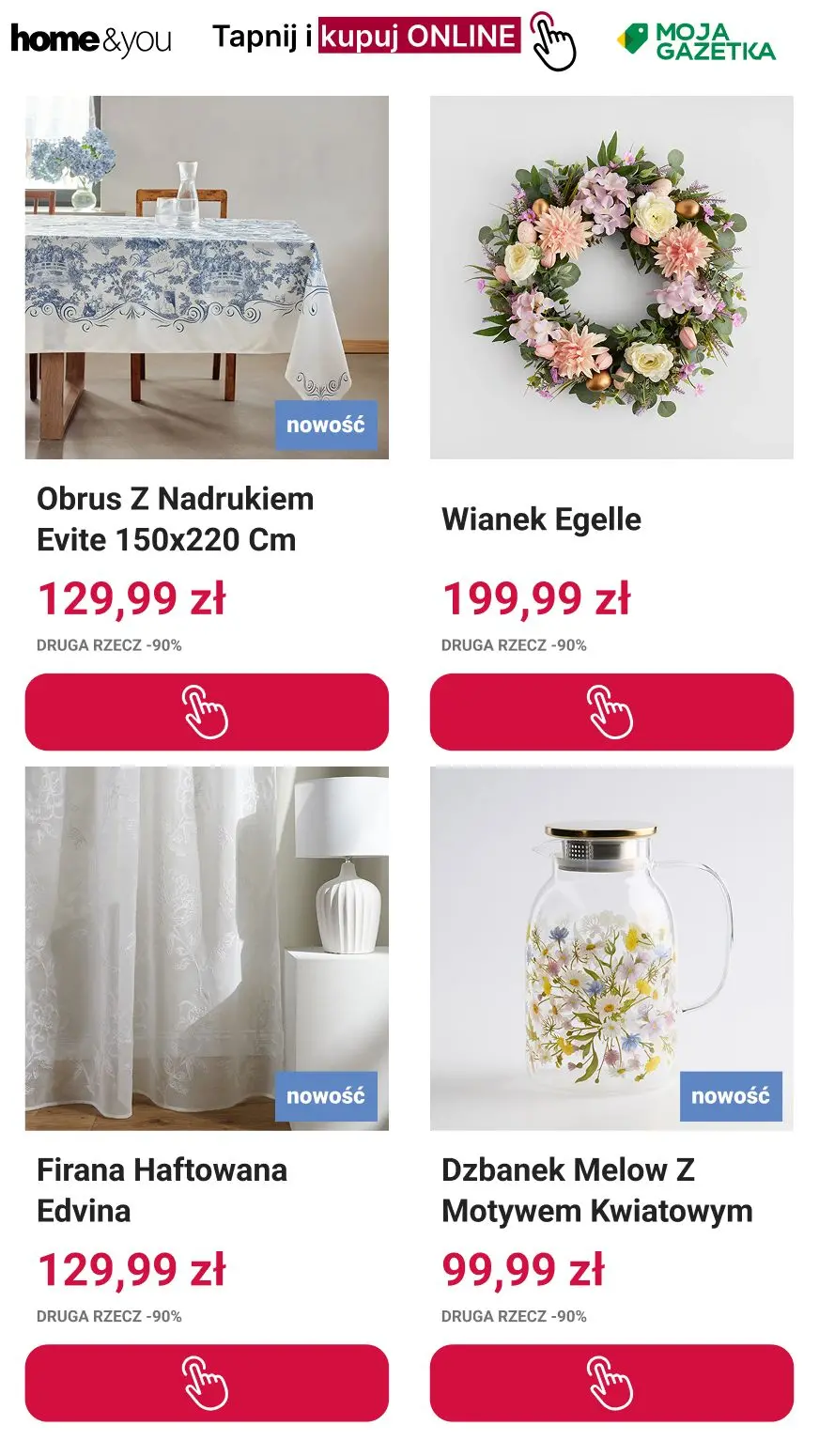This screenshot has height=1456, width=819.
Task: Tap the click-hand icon under Firana Haftowana Edvina
Action: click(x=207, y=1382)
